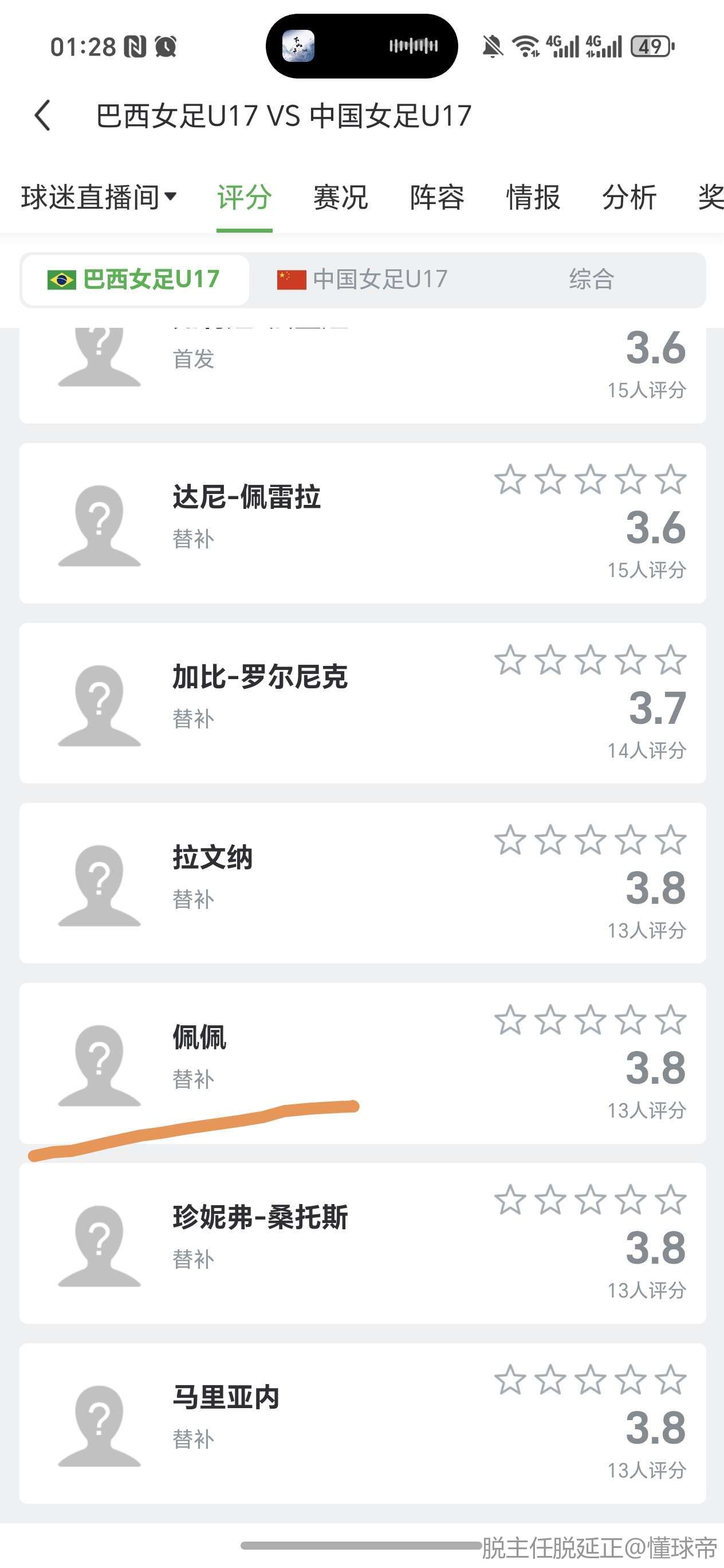Open 达尼-佩雷拉 player card
Image resolution: width=724 pixels, height=1568 pixels.
246,497
